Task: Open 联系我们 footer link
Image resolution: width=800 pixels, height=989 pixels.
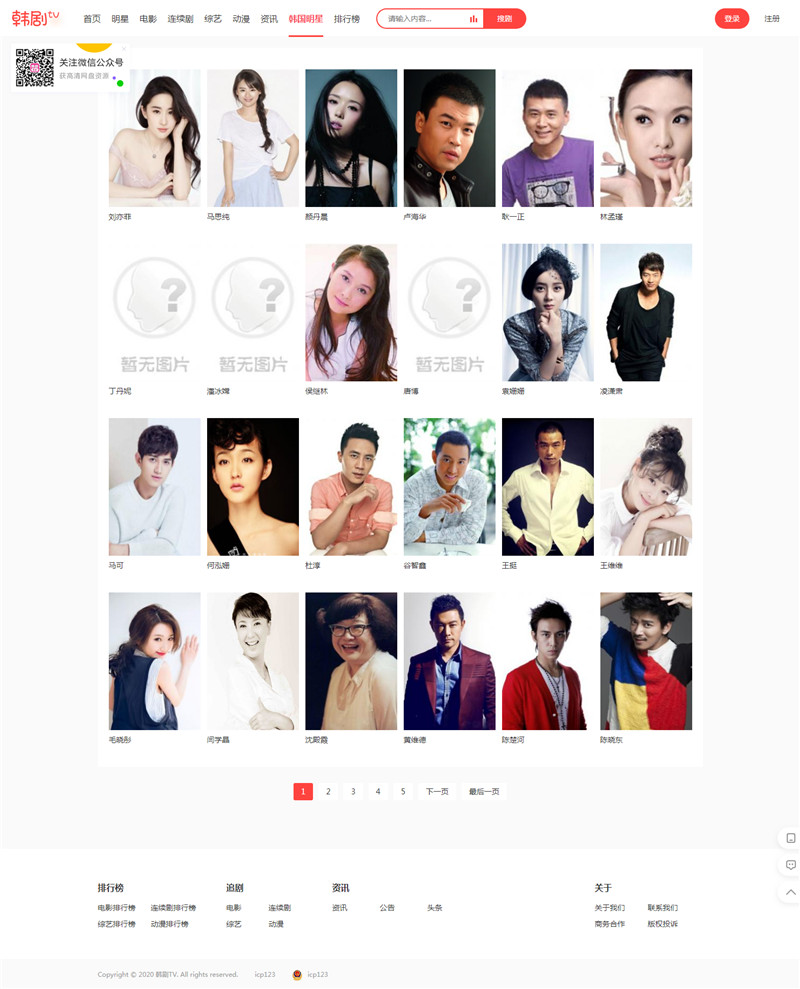Action: 662,908
